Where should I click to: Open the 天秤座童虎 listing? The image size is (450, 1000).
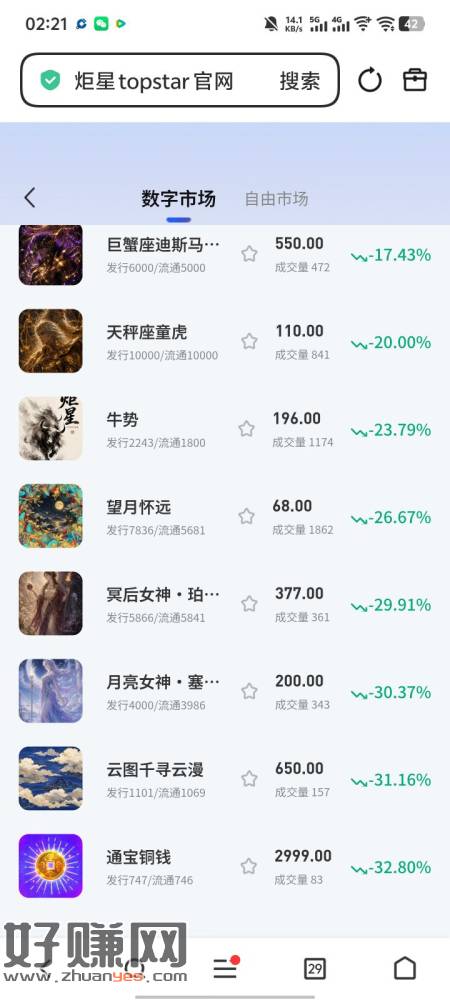pos(225,341)
